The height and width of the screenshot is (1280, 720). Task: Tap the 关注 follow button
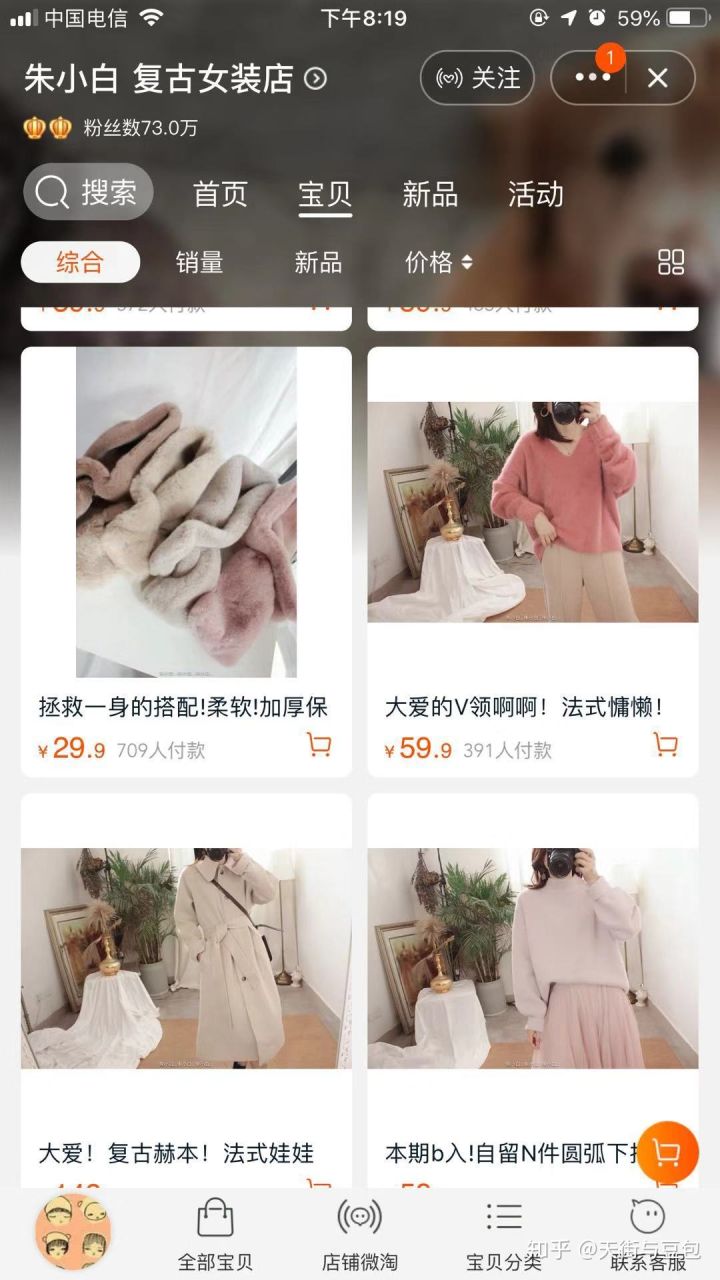(477, 79)
